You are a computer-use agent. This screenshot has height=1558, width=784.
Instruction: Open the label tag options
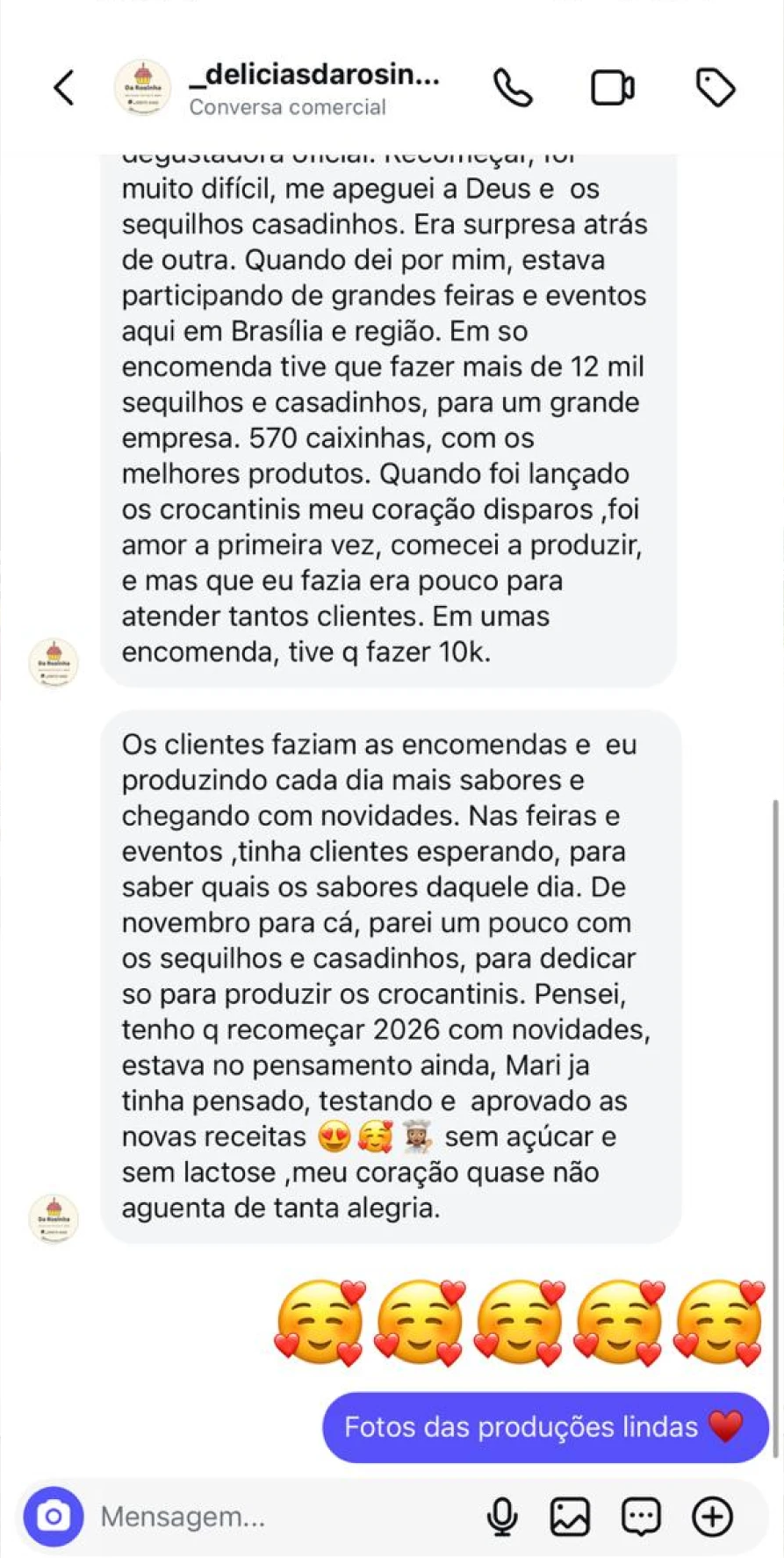(x=715, y=88)
